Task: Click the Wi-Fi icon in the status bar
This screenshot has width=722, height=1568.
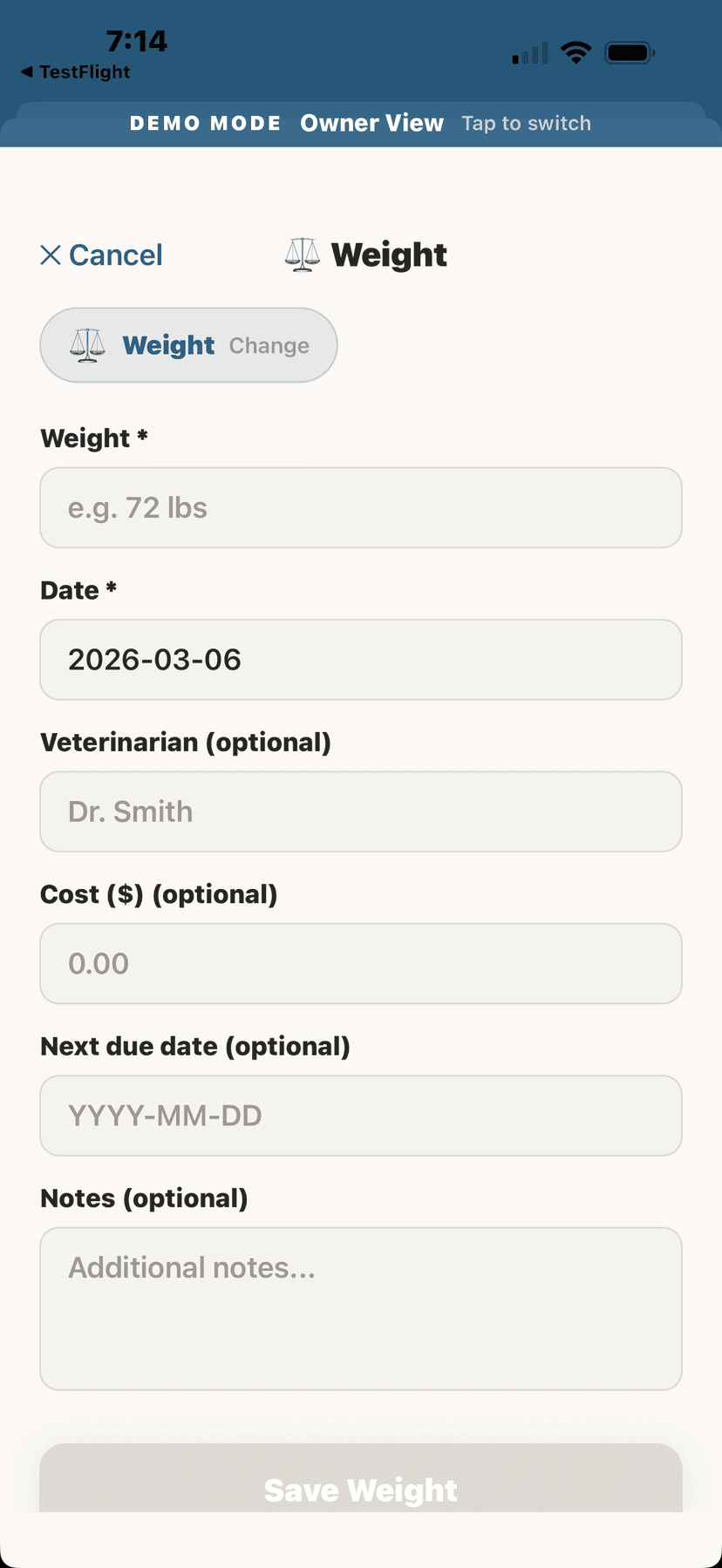Action: [x=576, y=51]
